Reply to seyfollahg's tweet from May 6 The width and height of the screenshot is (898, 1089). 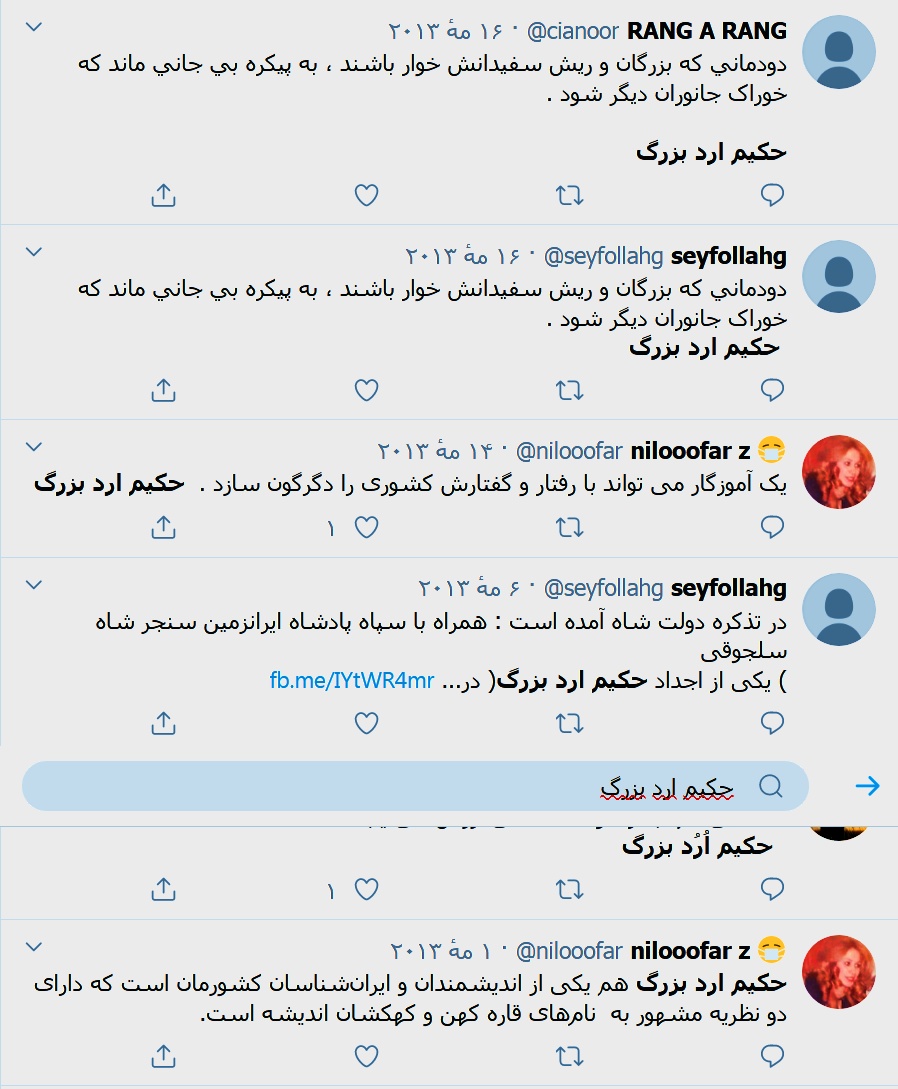772,721
